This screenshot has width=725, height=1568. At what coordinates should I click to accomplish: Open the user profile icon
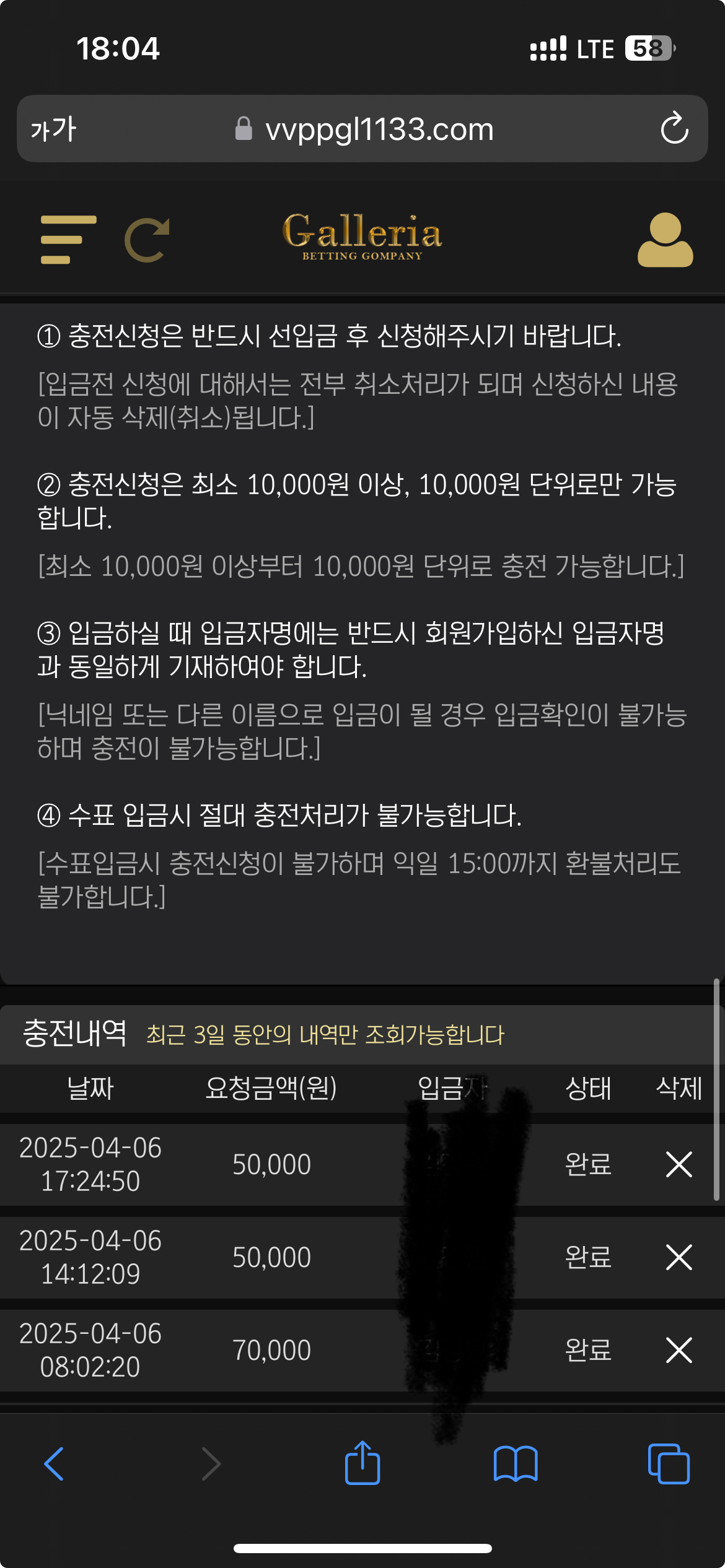click(665, 240)
